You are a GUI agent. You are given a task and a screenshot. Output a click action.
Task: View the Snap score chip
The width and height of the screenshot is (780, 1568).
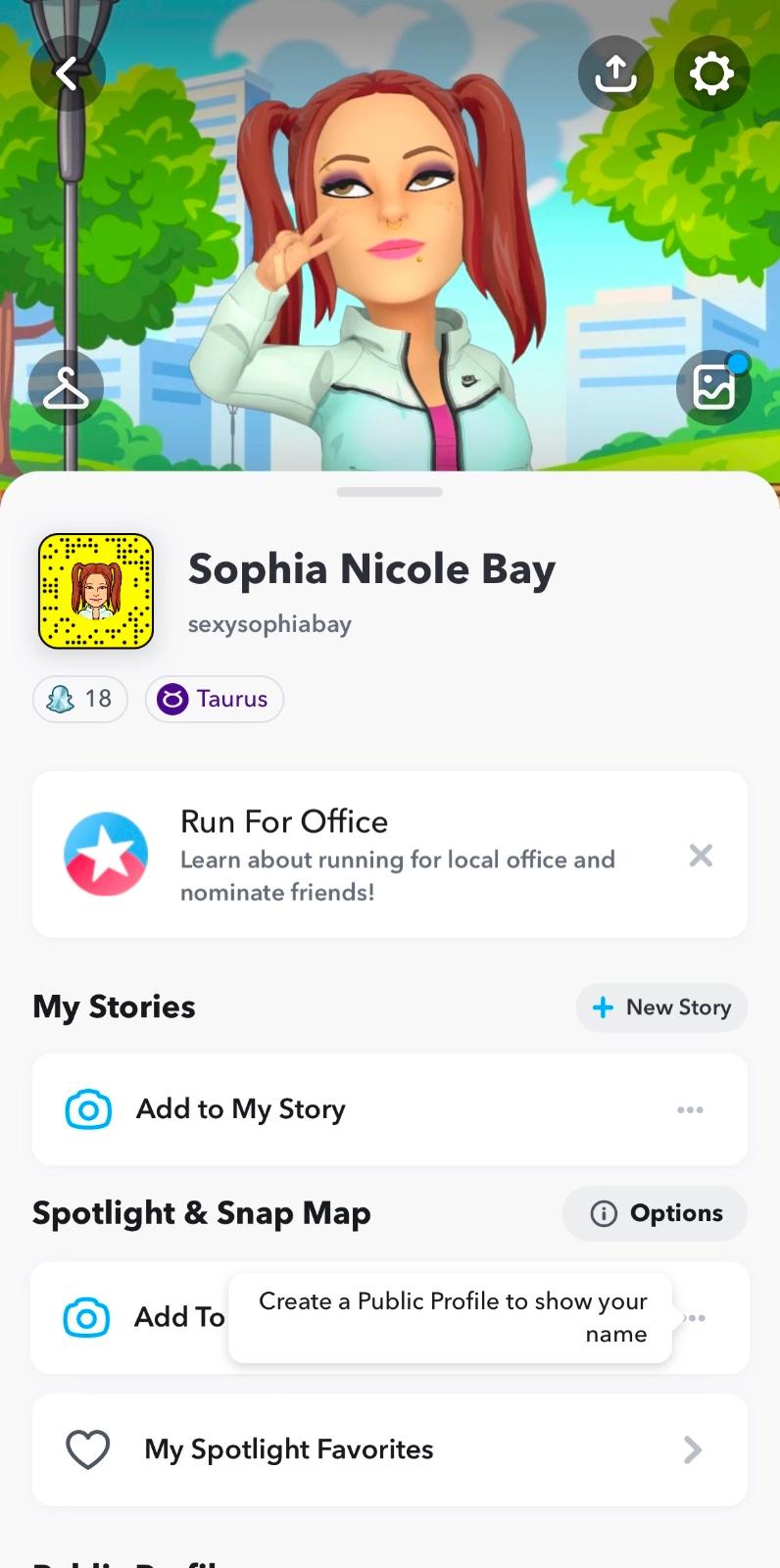(x=80, y=699)
